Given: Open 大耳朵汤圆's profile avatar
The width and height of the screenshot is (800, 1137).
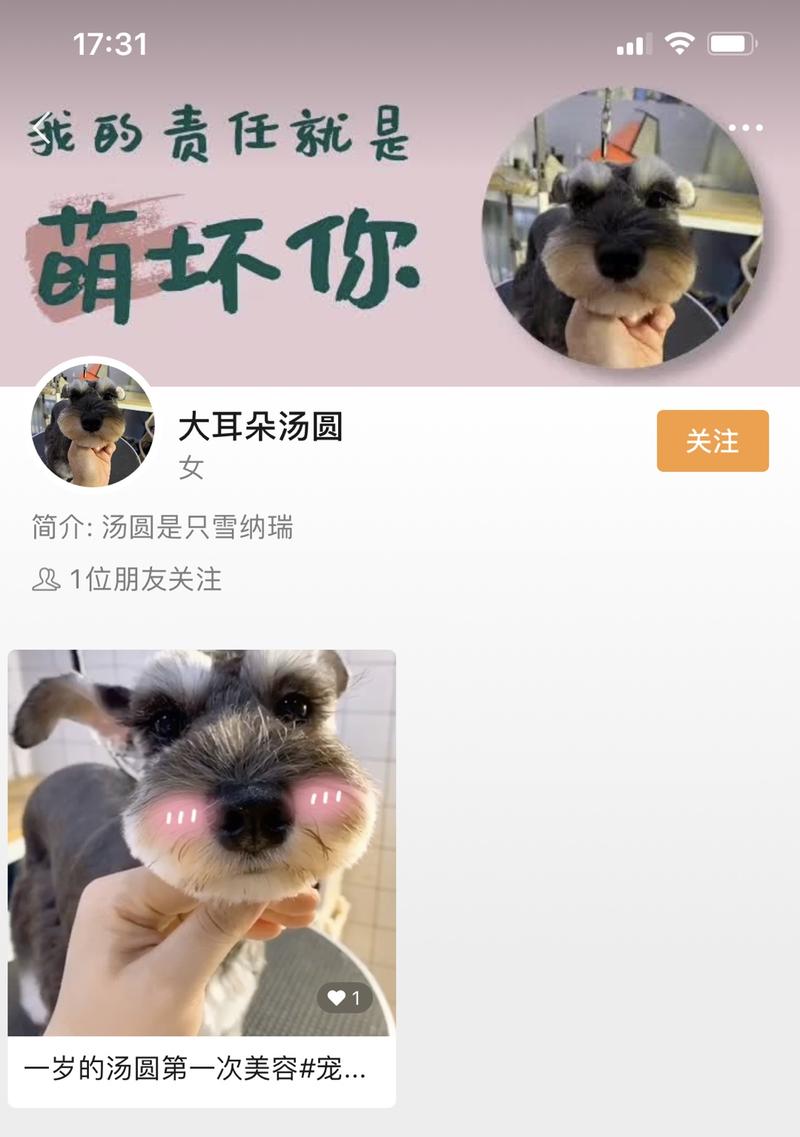Looking at the screenshot, I should point(92,424).
